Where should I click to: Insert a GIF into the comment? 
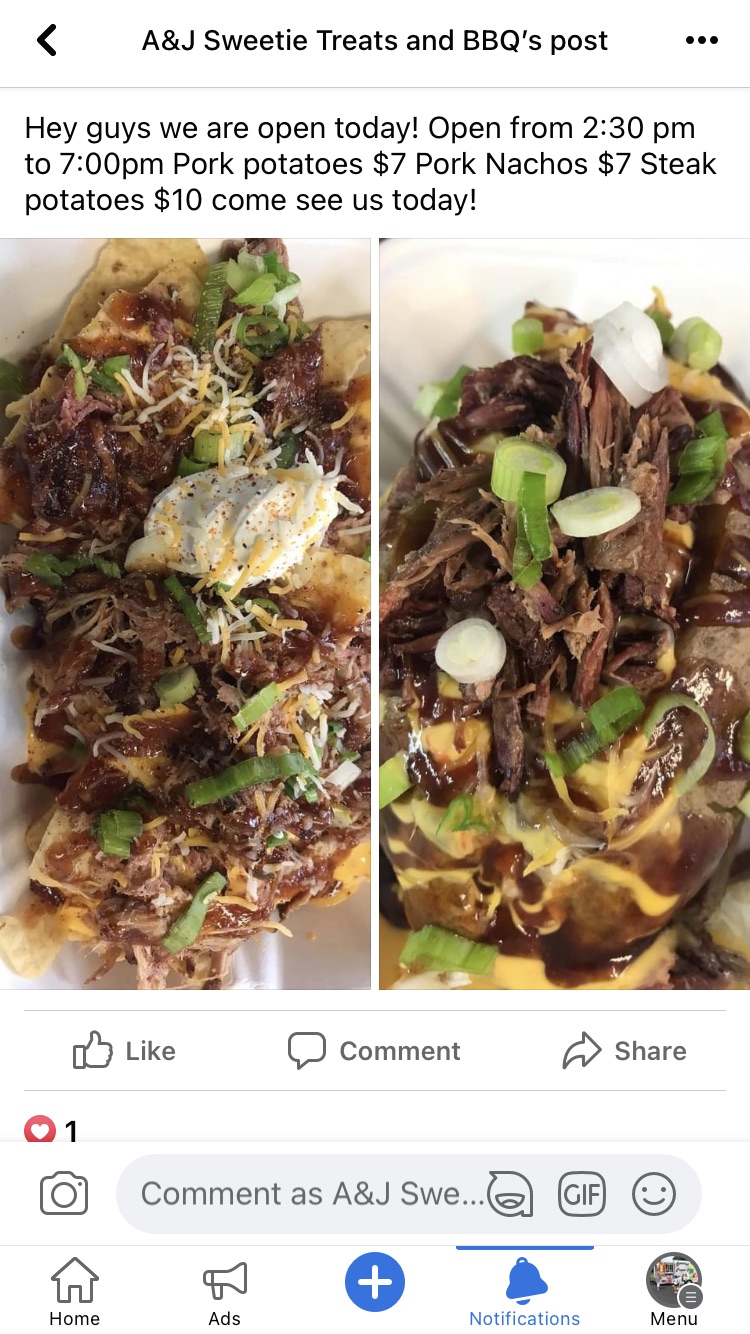582,1192
